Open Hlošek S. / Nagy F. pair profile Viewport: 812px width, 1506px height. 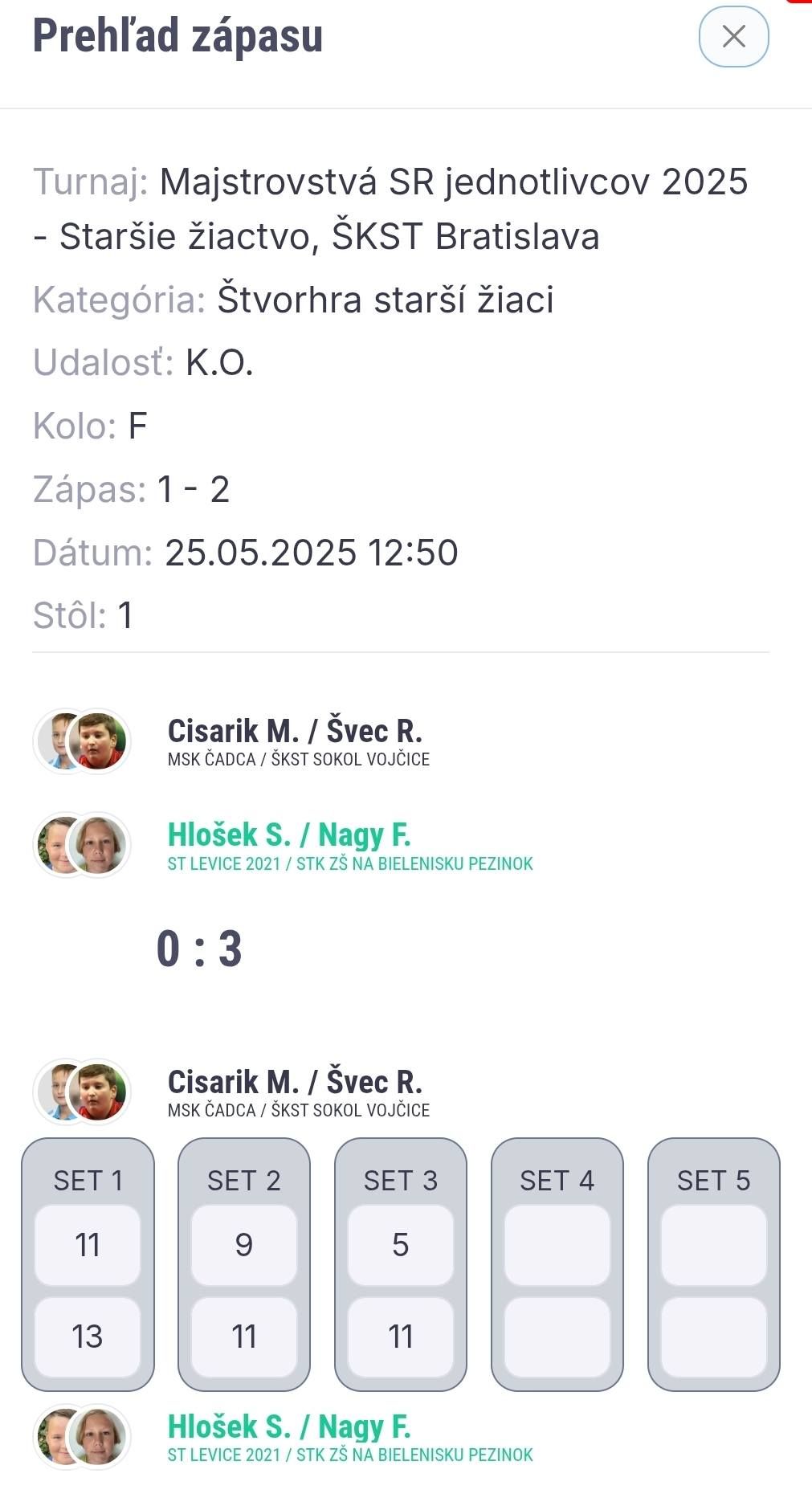click(288, 836)
